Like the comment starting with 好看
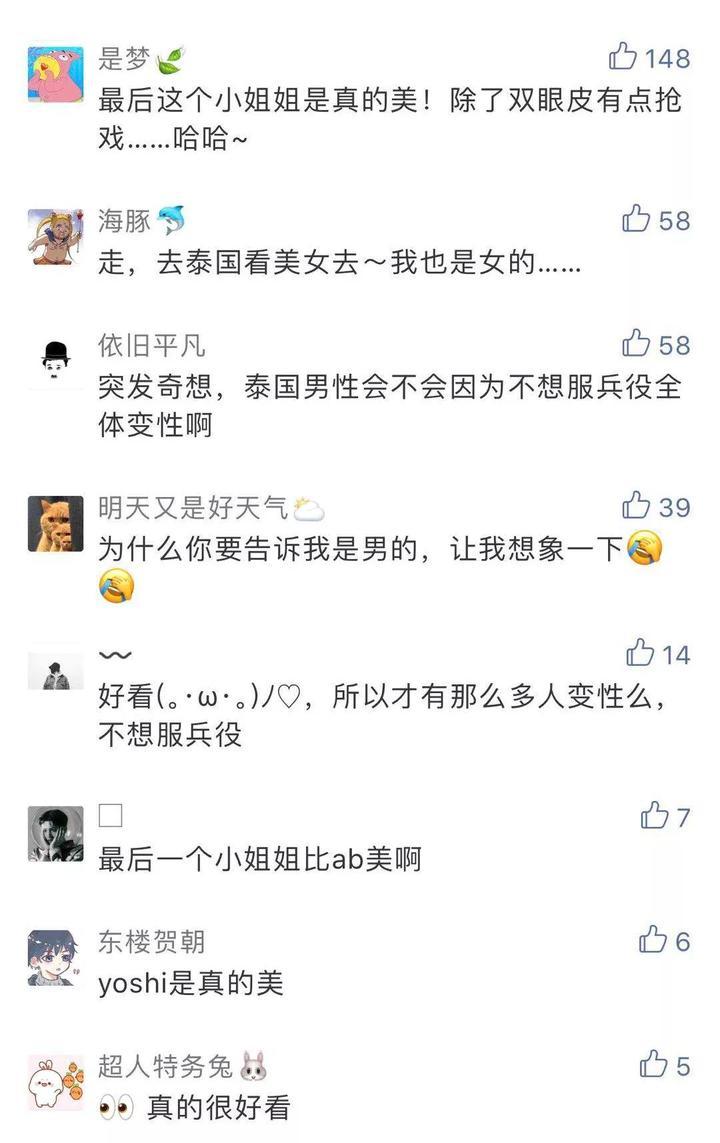Image resolution: width=720 pixels, height=1143 pixels. (640, 654)
